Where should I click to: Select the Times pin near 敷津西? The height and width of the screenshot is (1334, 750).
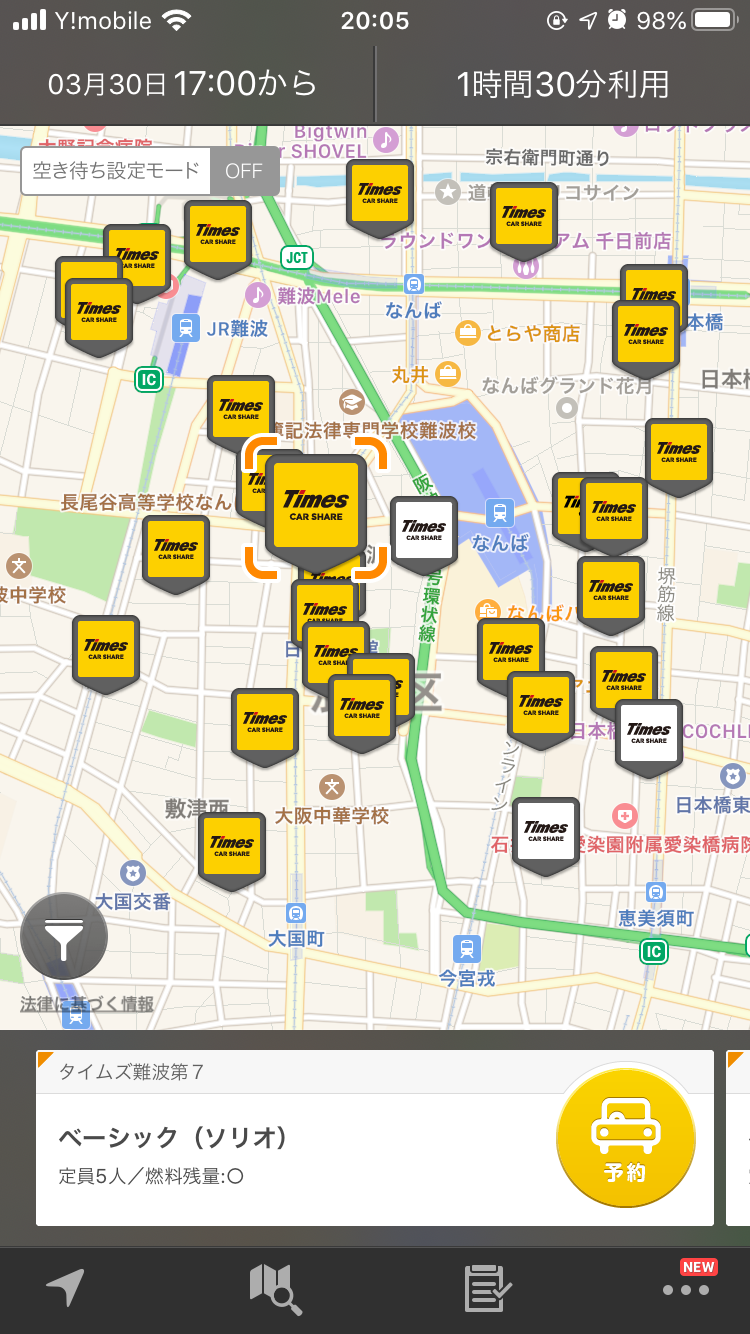tap(232, 846)
